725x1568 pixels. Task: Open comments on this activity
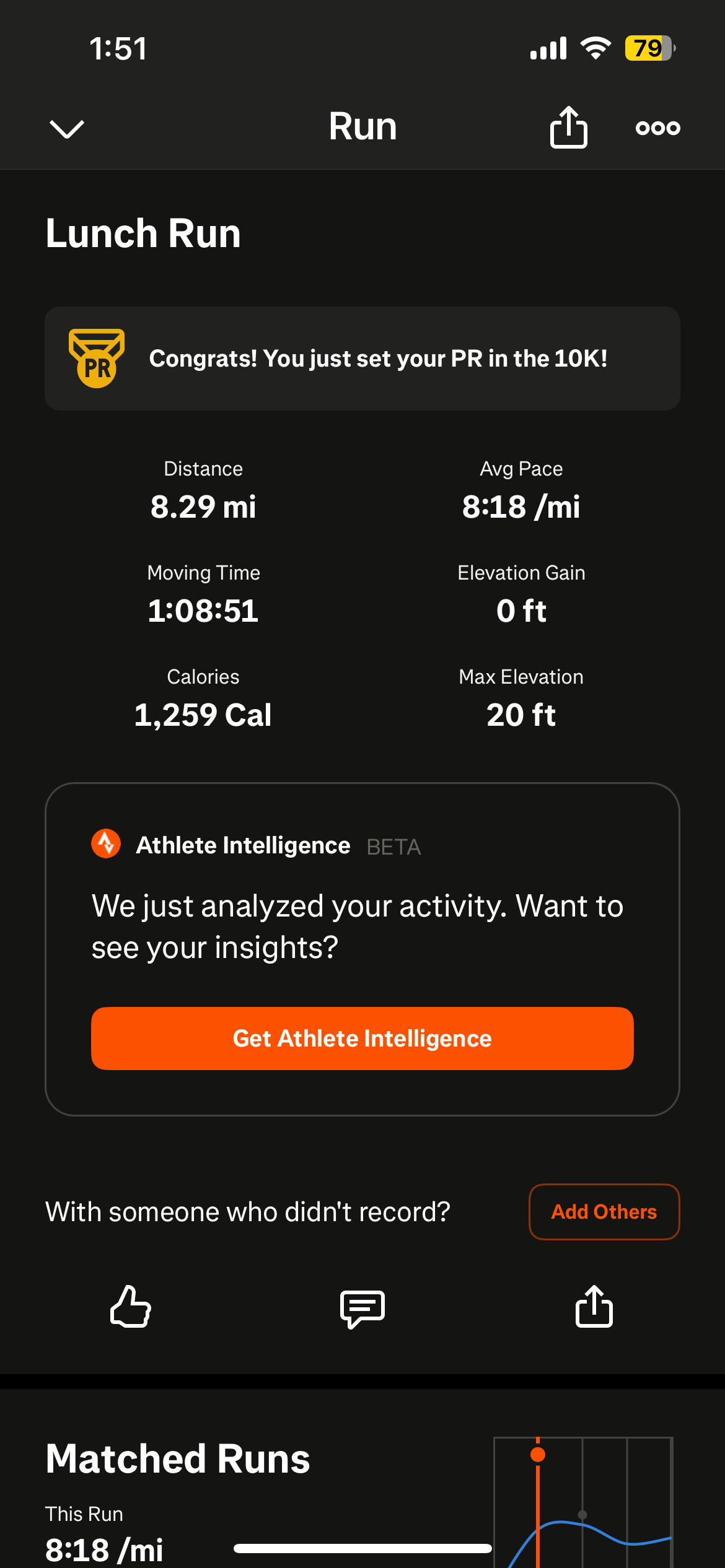pos(362,1309)
